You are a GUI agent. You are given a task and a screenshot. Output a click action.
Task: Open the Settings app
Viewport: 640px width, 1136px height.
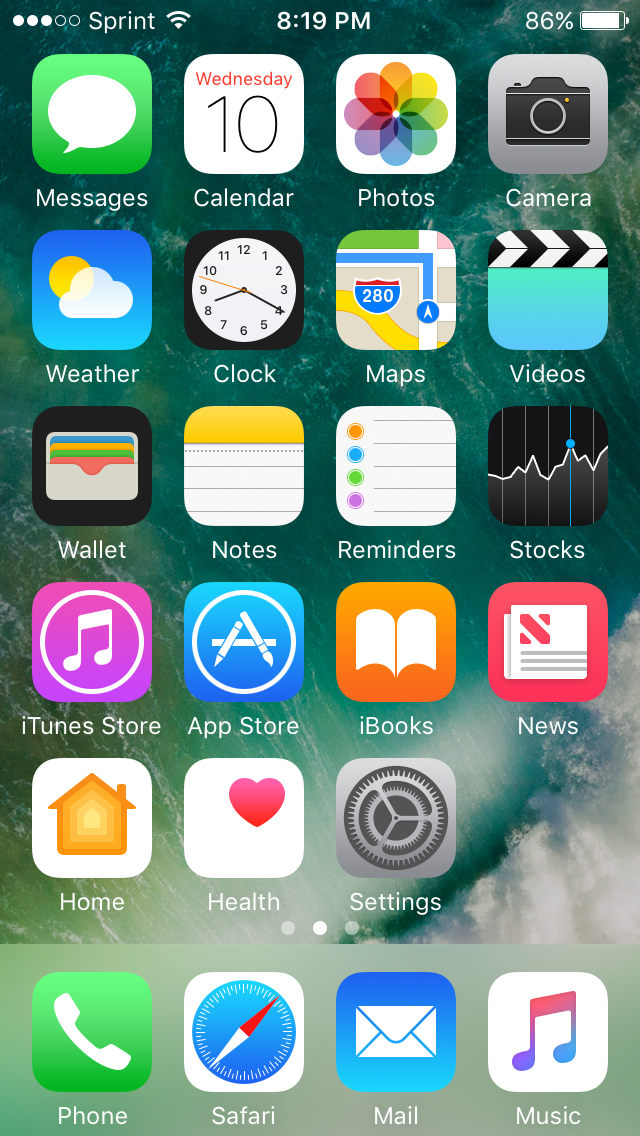point(396,818)
